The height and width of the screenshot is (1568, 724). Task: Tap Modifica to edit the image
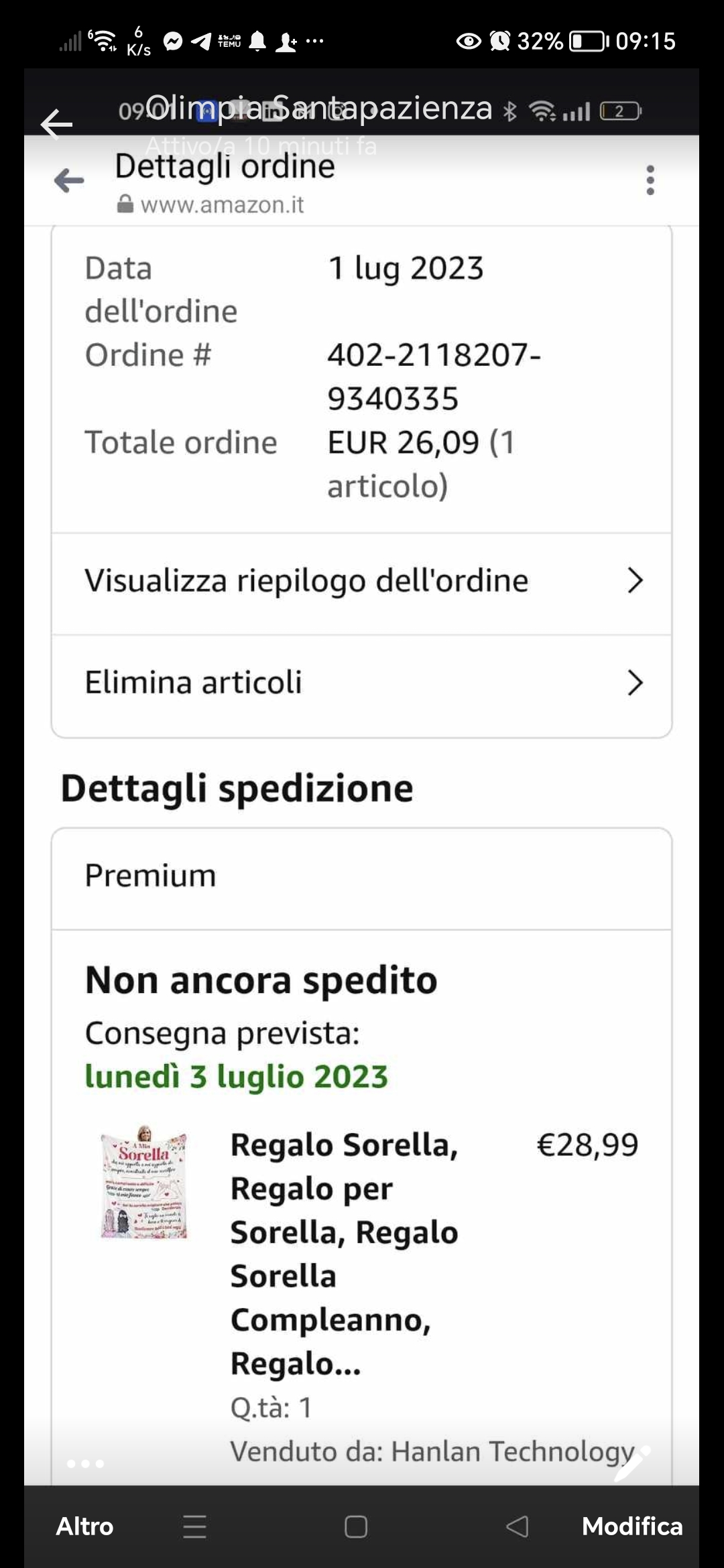[631, 1526]
